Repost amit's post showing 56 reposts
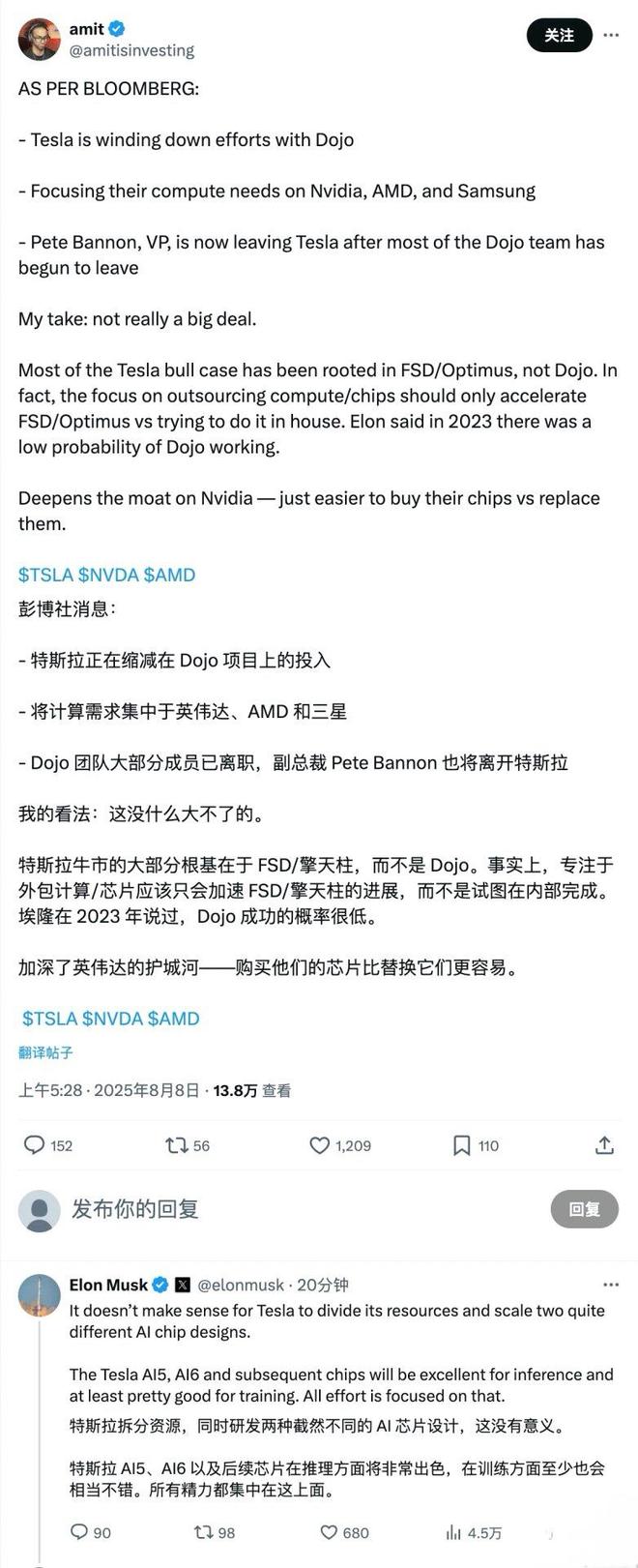Viewport: 638px width, 1568px height. click(x=177, y=1145)
